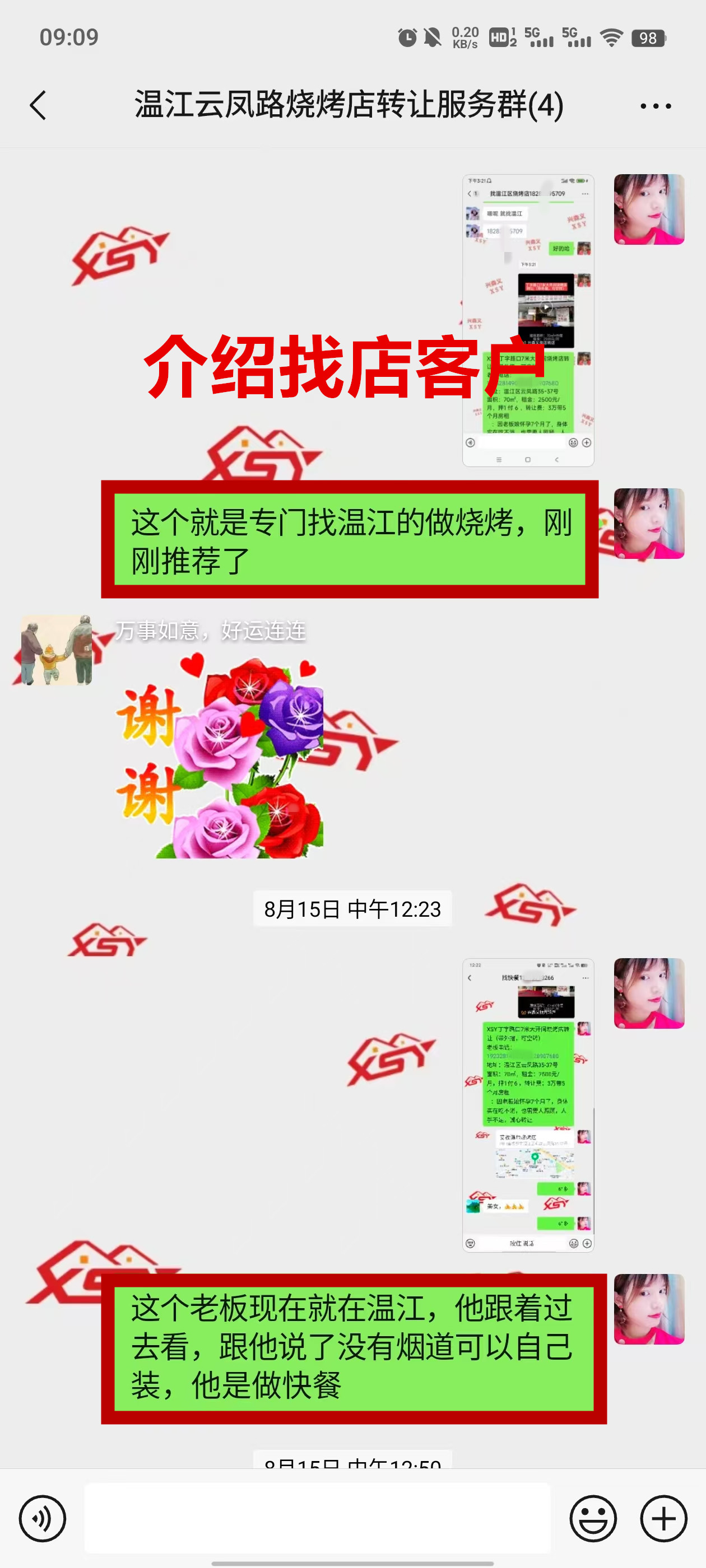Viewport: 706px width, 1568px height.
Task: Focus the message text field
Action: [x=317, y=1518]
